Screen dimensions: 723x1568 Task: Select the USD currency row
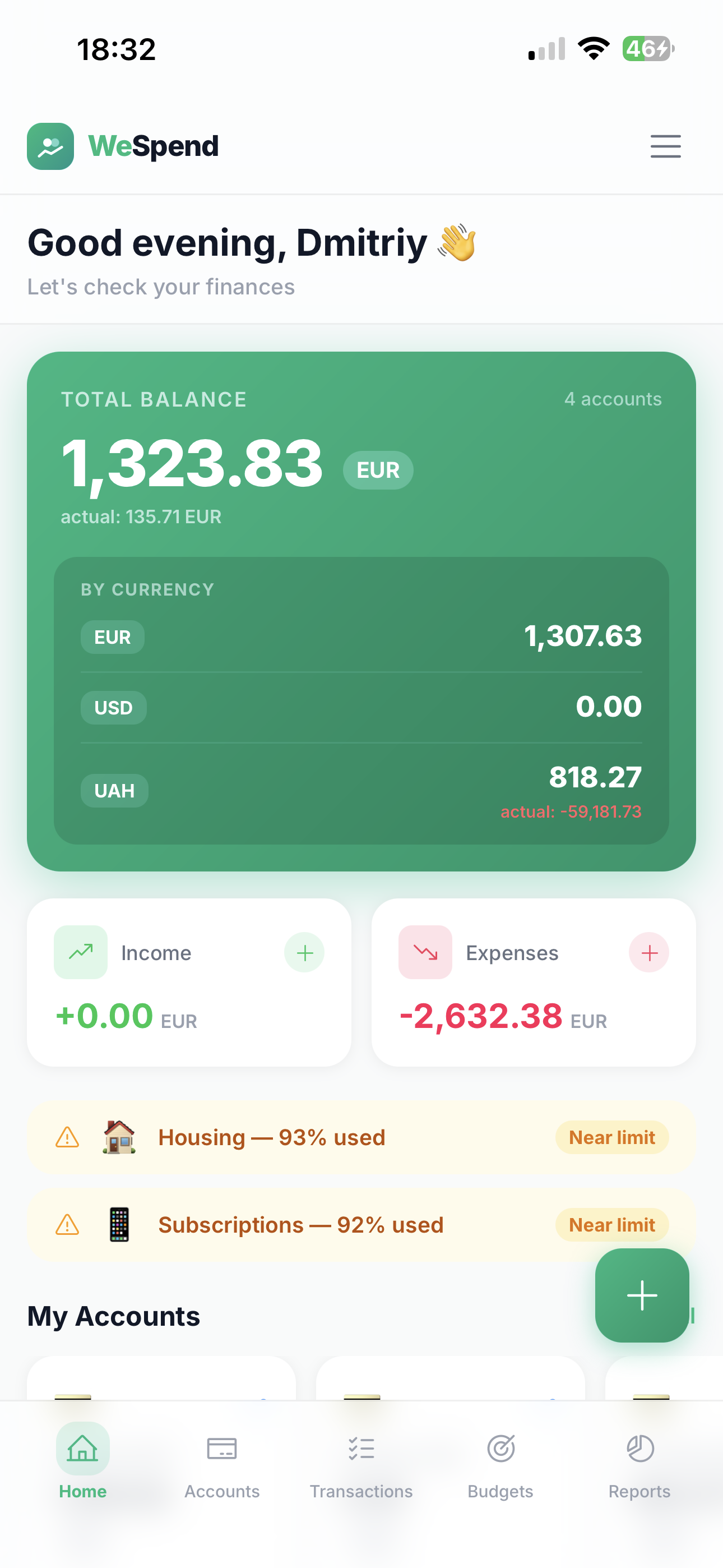(x=361, y=706)
